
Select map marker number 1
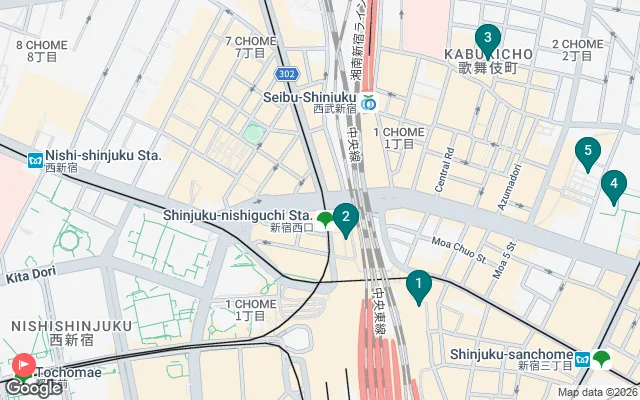click(418, 286)
